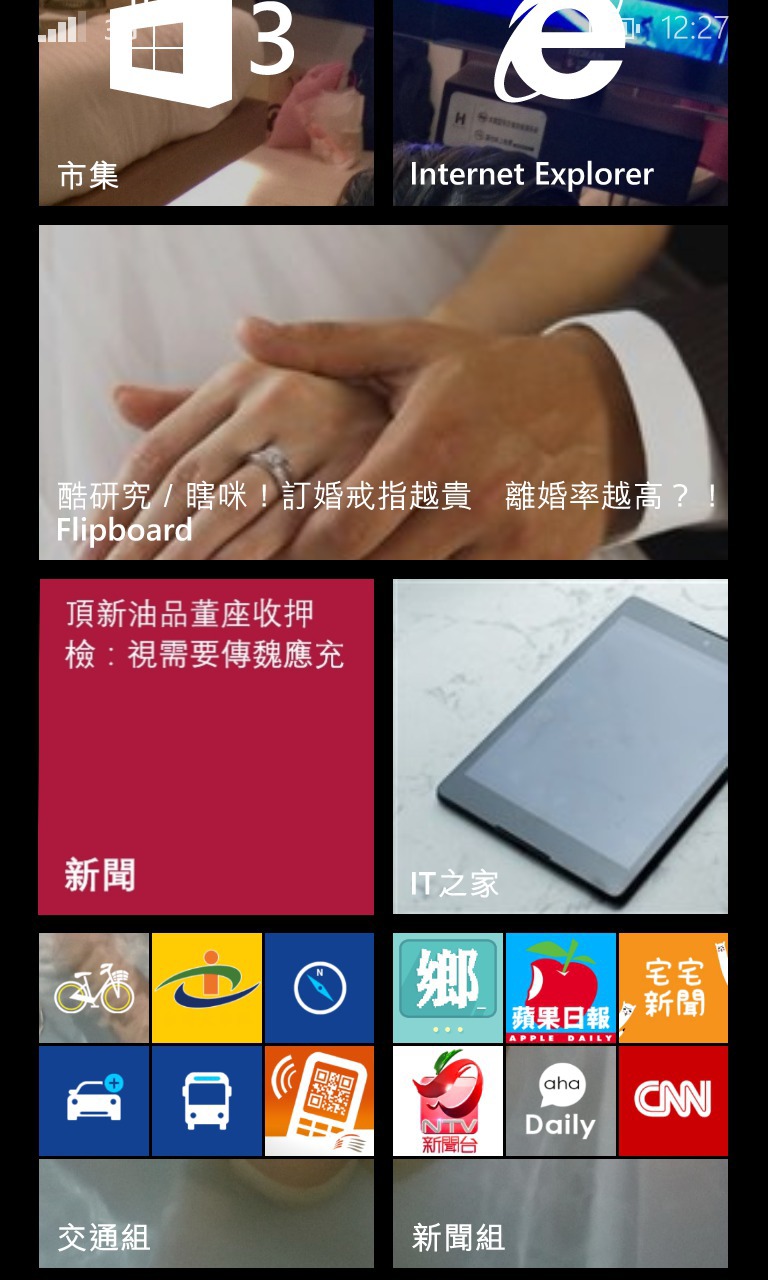This screenshot has height=1280, width=768.
Task: Open the 鄉 app tile
Action: 448,988
